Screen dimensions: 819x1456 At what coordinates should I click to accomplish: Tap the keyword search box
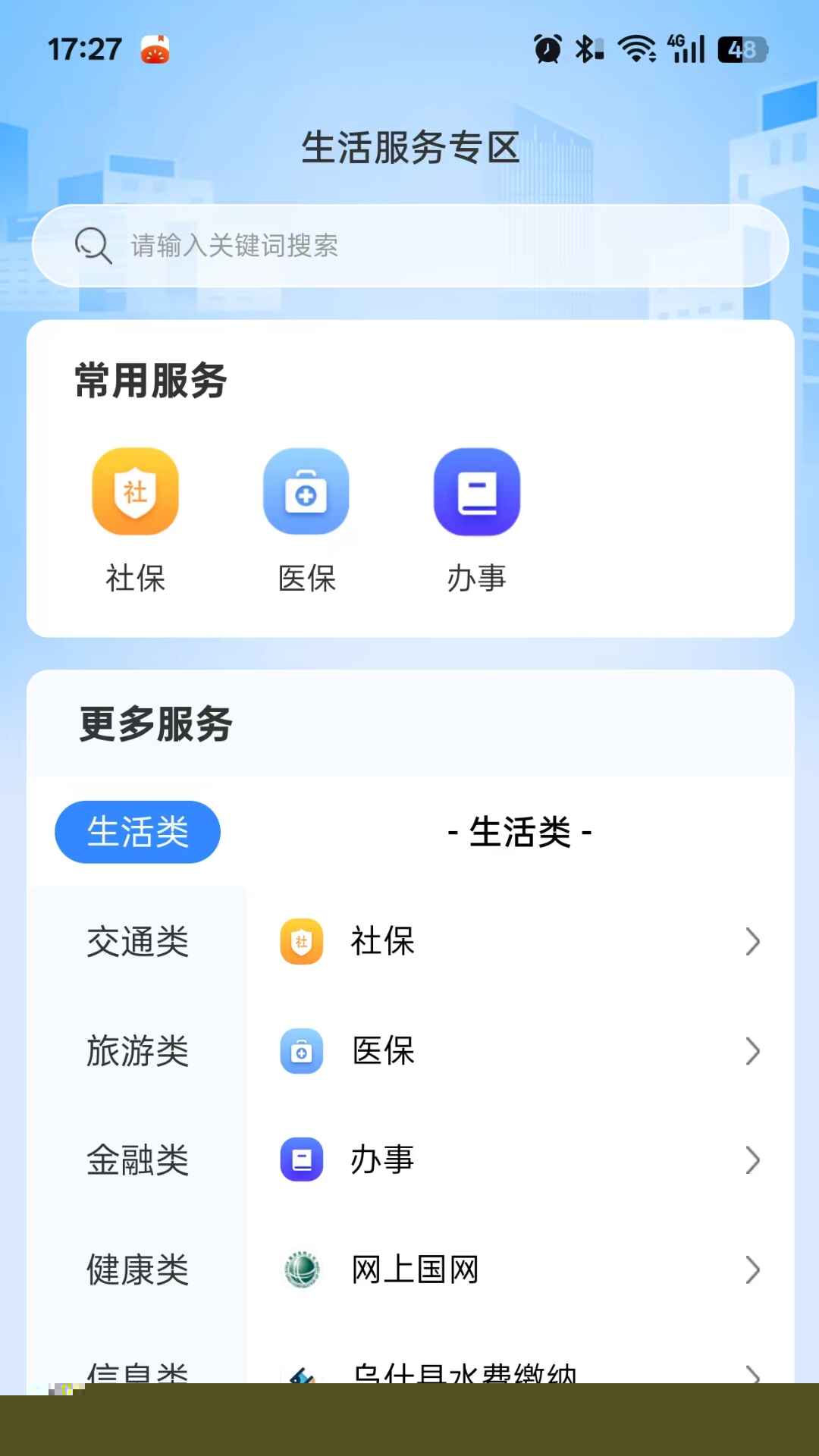pyautogui.click(x=409, y=246)
